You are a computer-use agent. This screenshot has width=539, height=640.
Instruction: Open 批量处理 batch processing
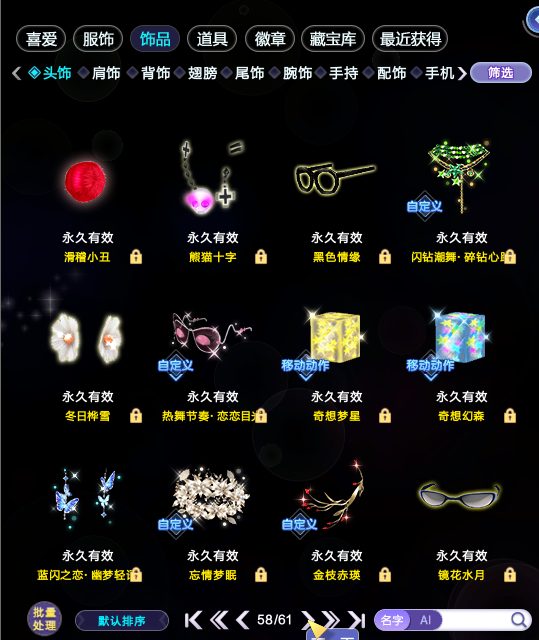[44, 619]
